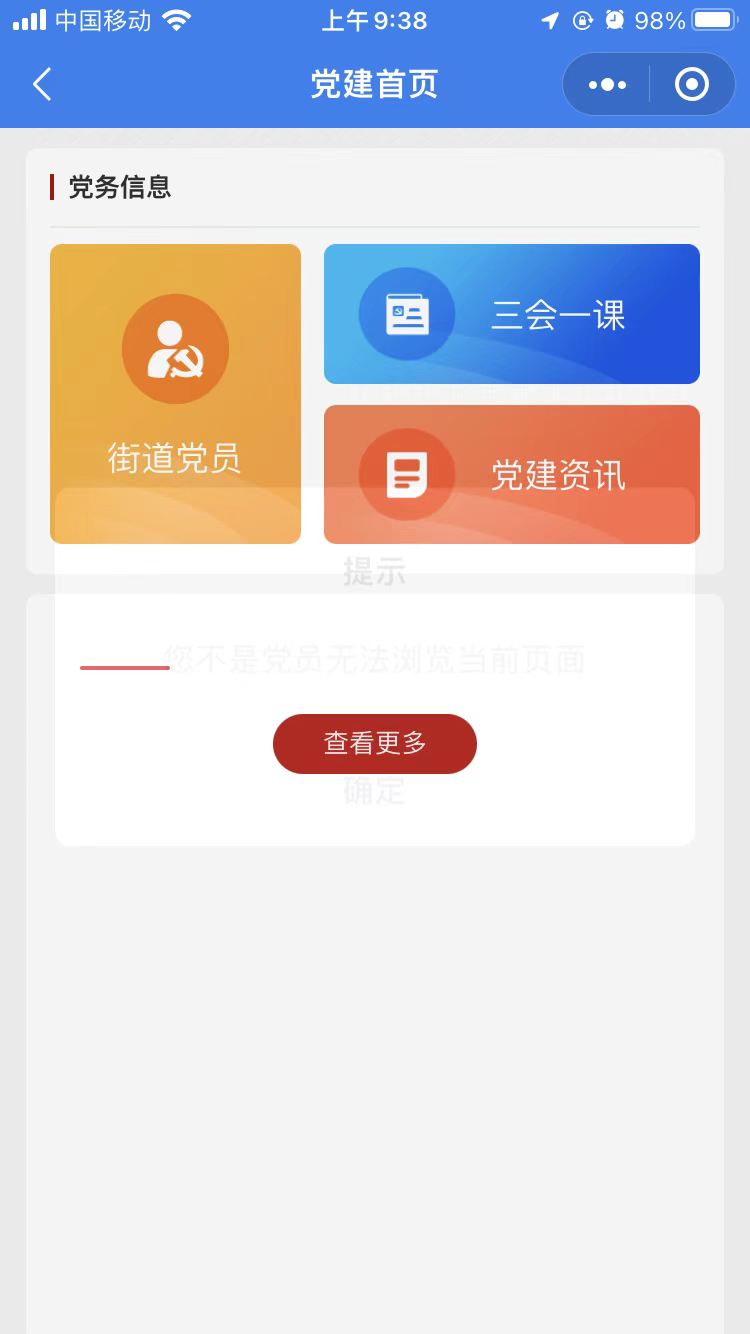The height and width of the screenshot is (1334, 750).
Task: Open the 三会一课 card
Action: [x=512, y=314]
